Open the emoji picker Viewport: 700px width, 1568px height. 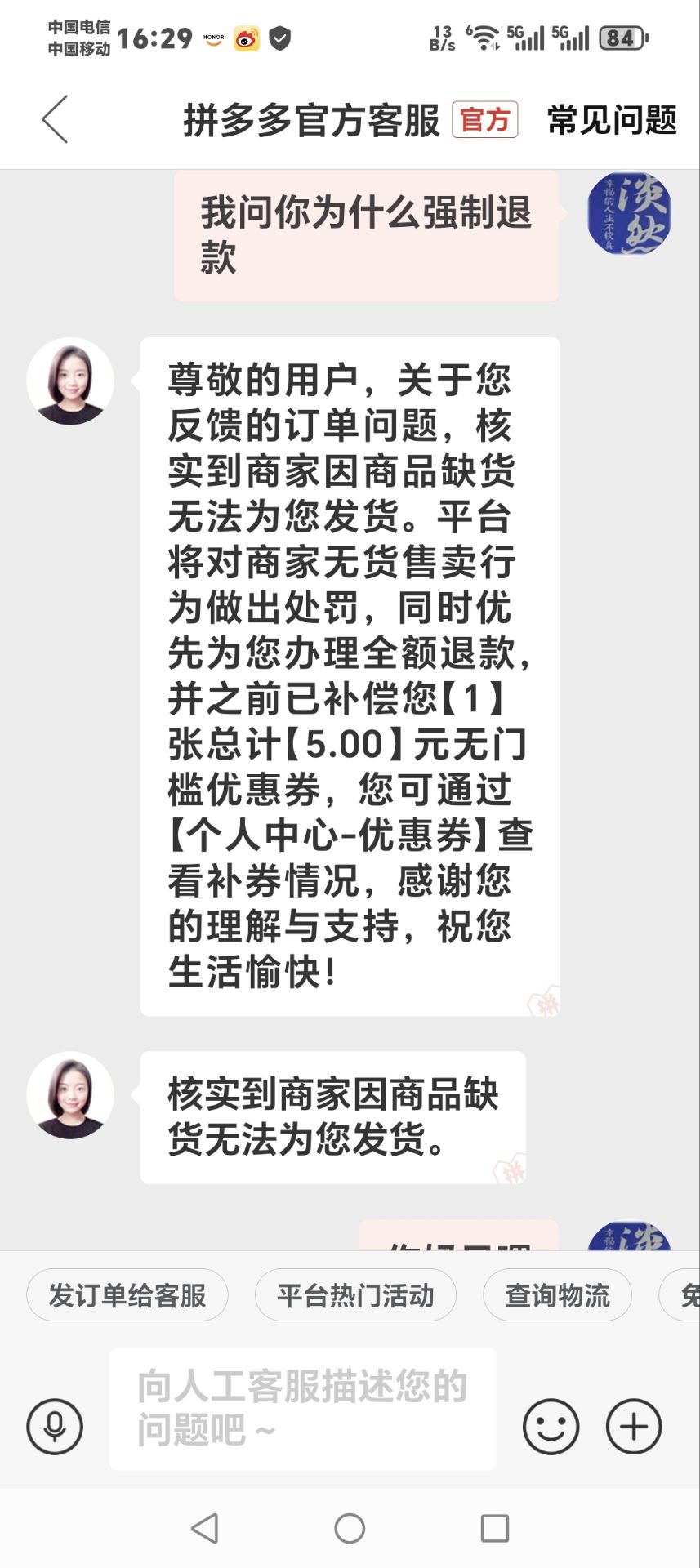coord(551,1427)
